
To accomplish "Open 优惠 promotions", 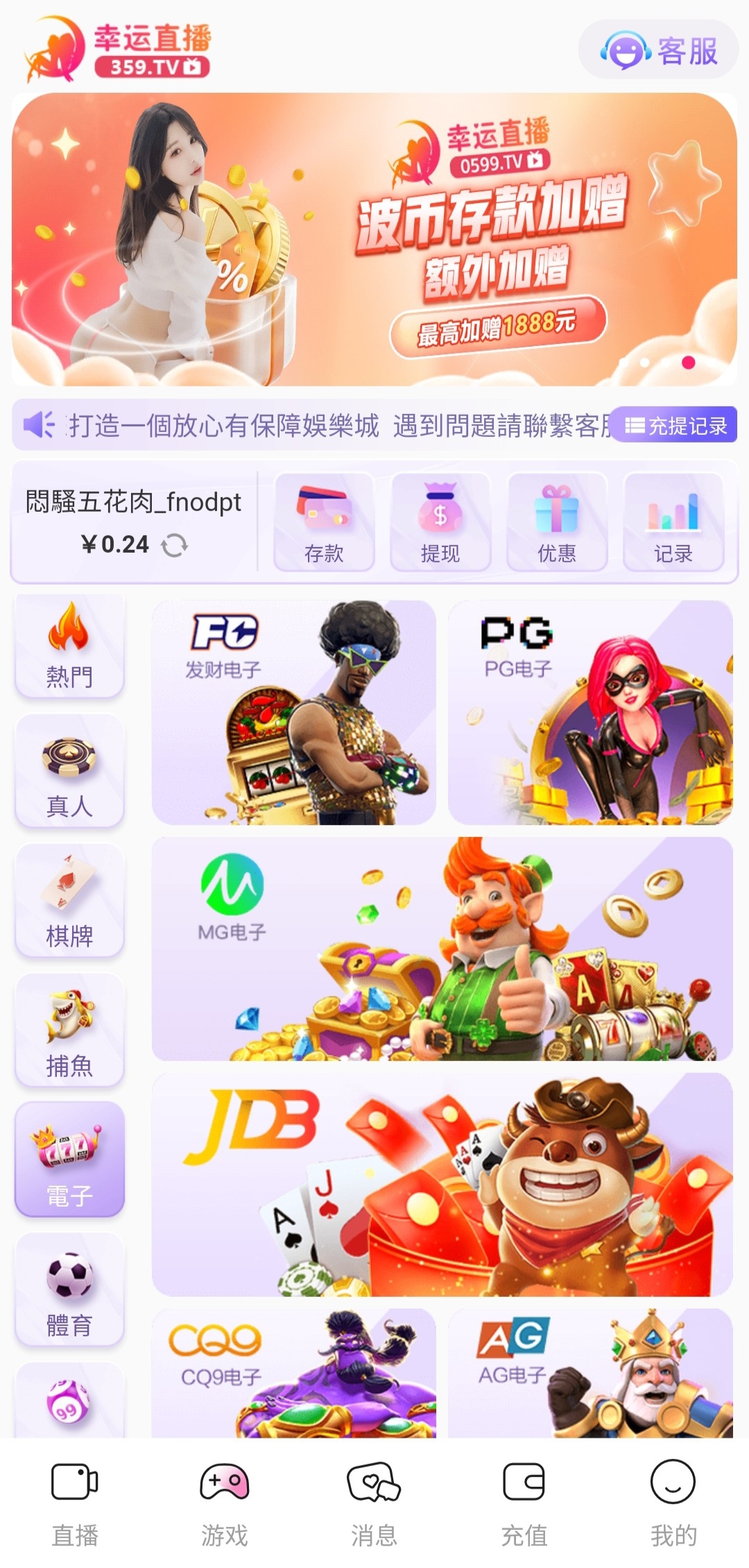I will coord(557,522).
